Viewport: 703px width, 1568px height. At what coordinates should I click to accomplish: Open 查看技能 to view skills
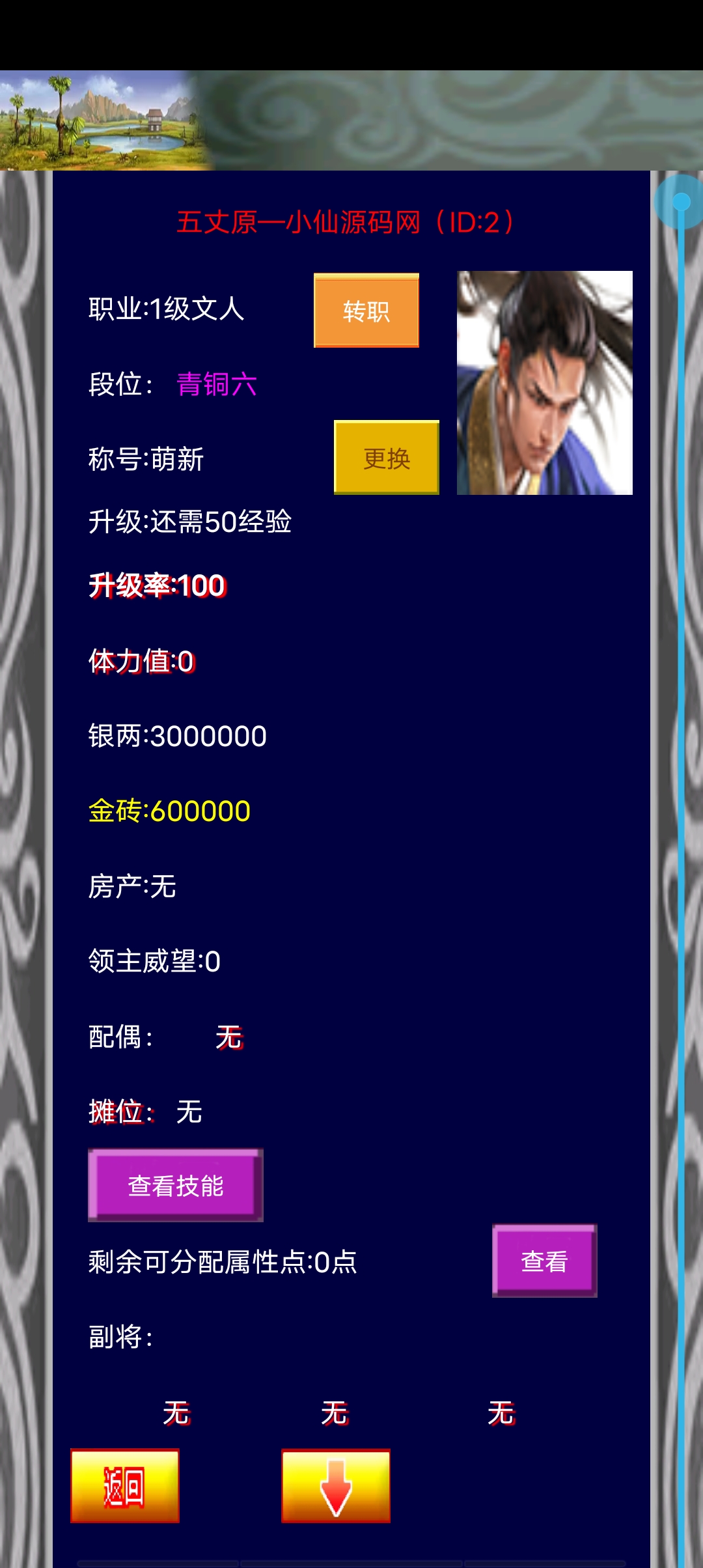[176, 1185]
